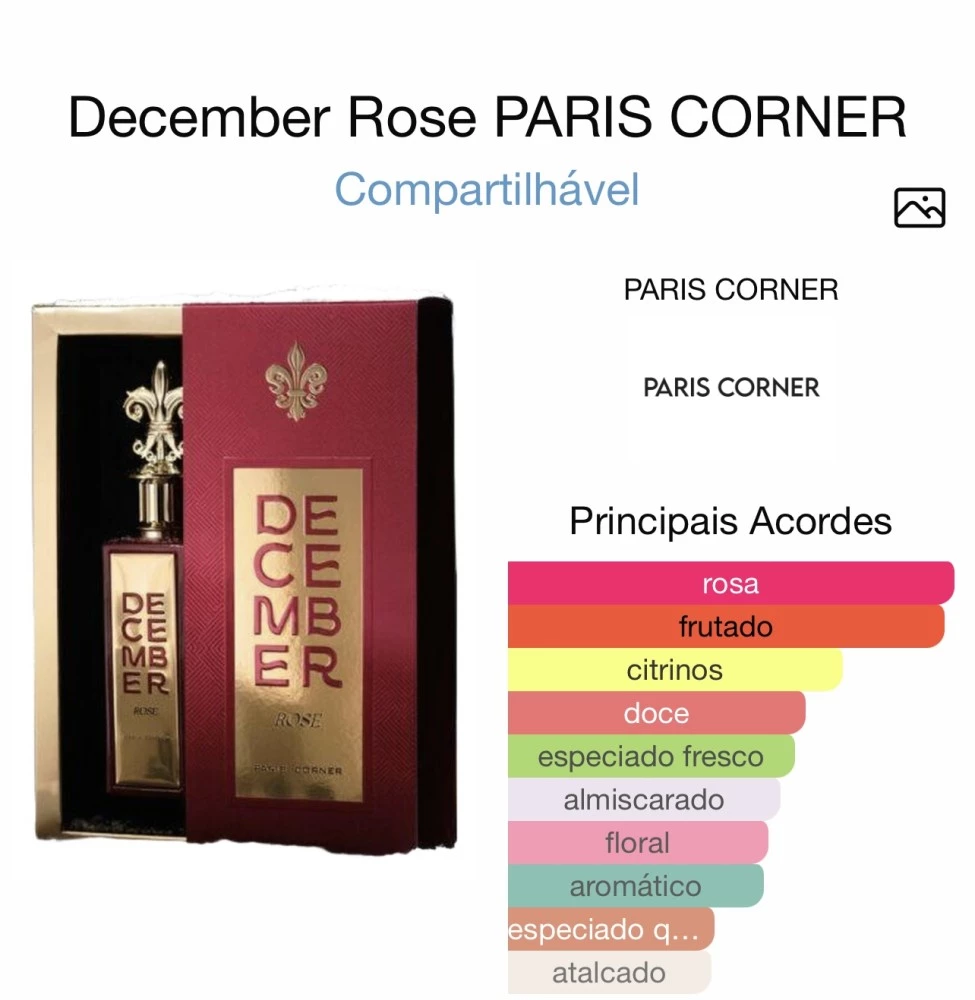Open the PARIS CORNER brand link
975x1000 pixels.
coord(731,290)
